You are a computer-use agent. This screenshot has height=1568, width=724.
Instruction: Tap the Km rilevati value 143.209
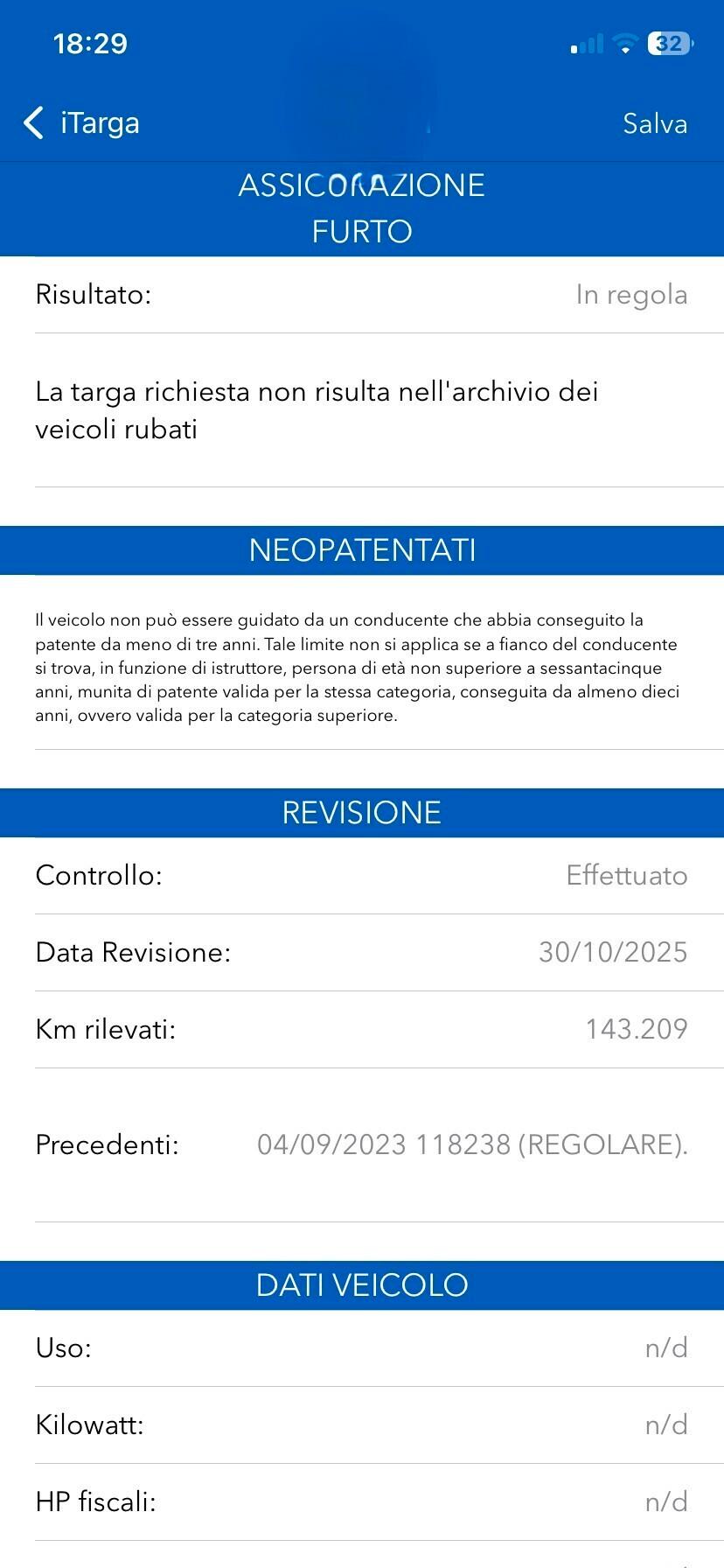click(x=637, y=1029)
